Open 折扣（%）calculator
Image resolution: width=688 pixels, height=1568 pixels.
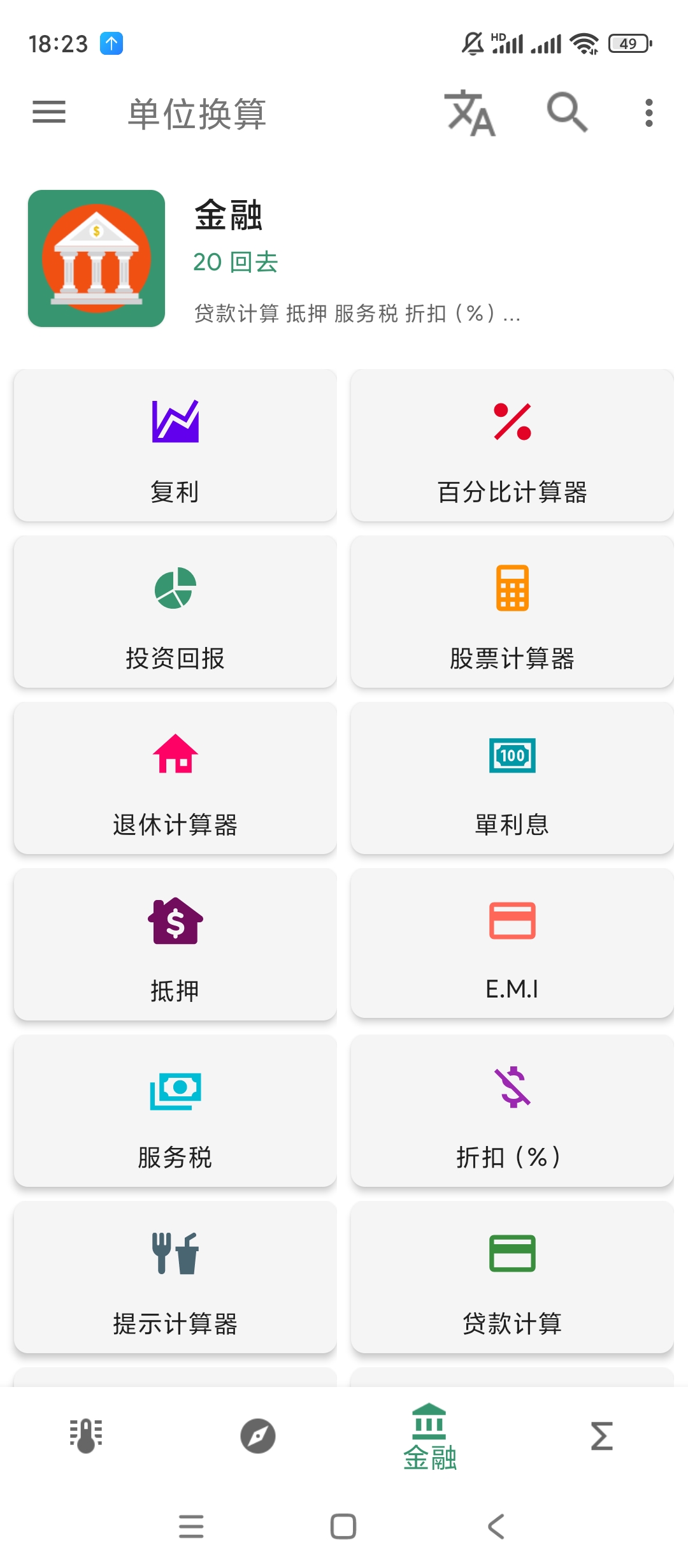[512, 1111]
